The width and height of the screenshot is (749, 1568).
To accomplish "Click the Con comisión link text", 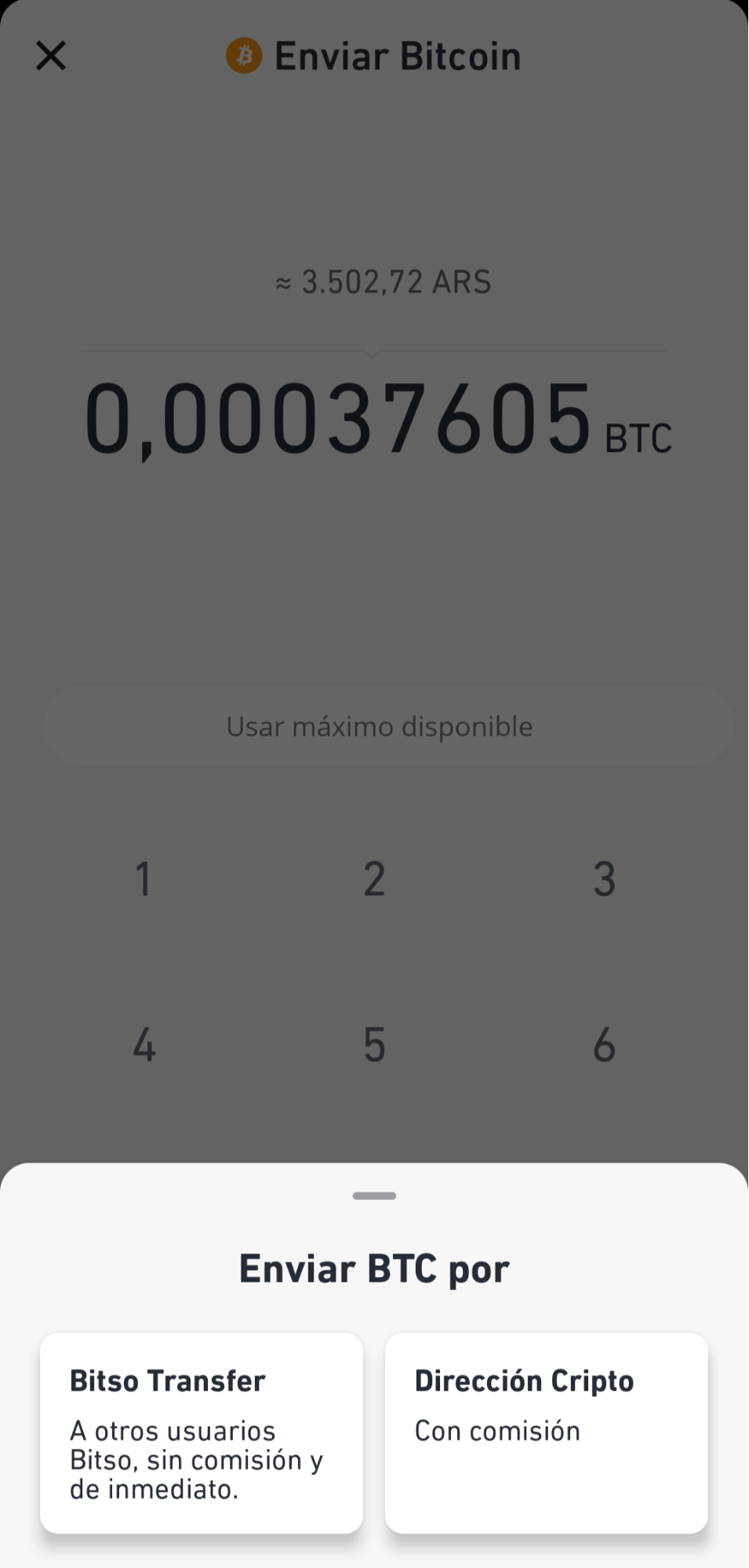I will click(x=497, y=1430).
